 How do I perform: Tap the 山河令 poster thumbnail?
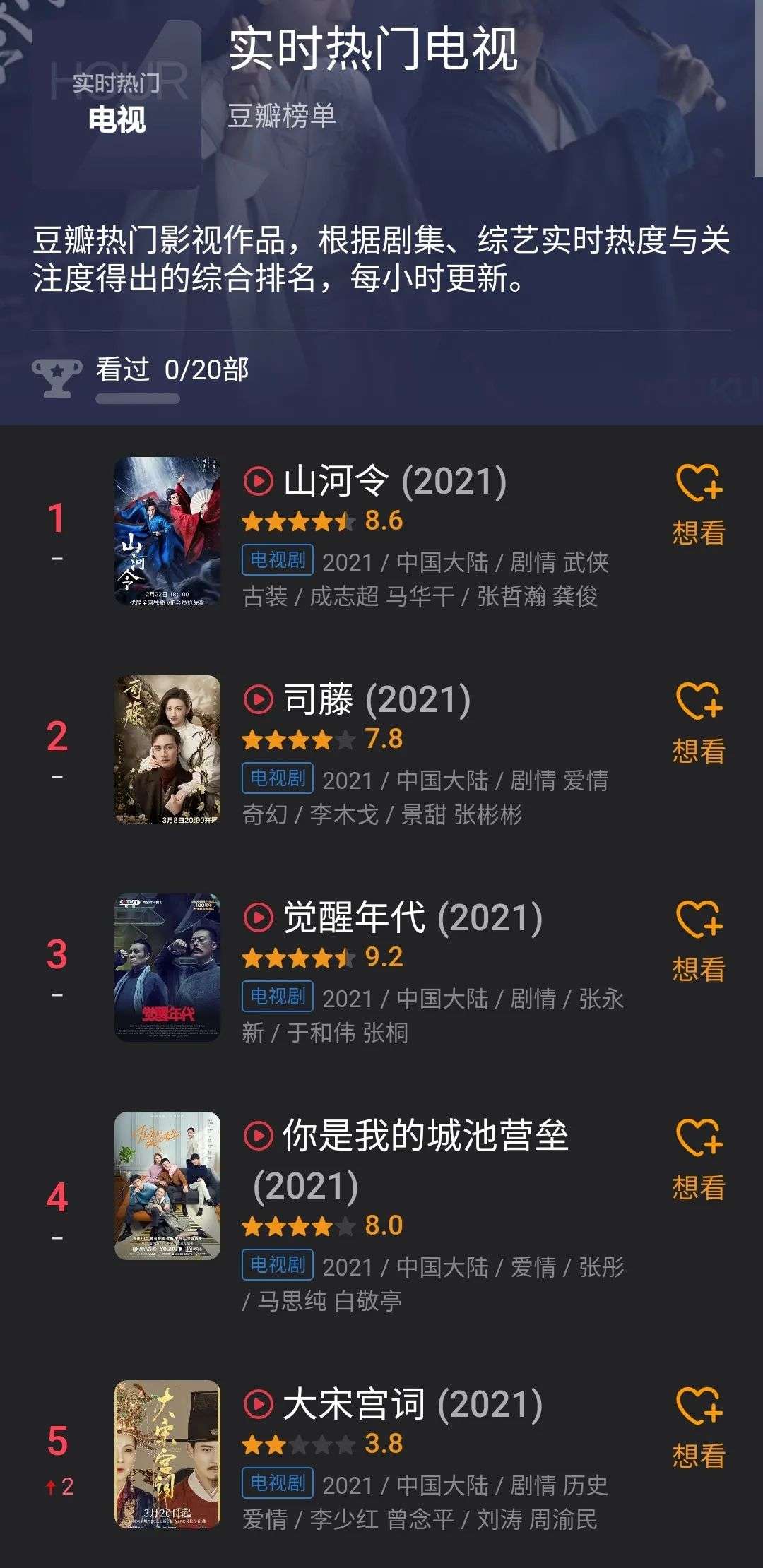167,531
